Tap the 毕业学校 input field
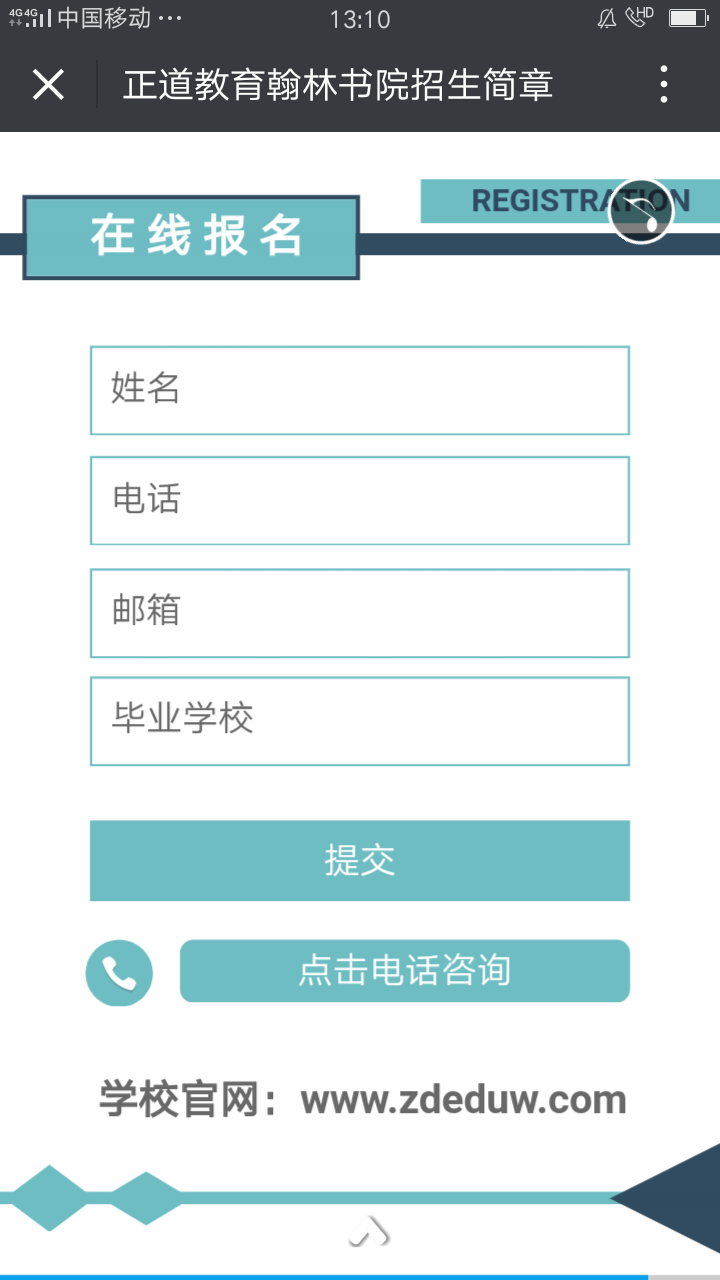 [360, 721]
